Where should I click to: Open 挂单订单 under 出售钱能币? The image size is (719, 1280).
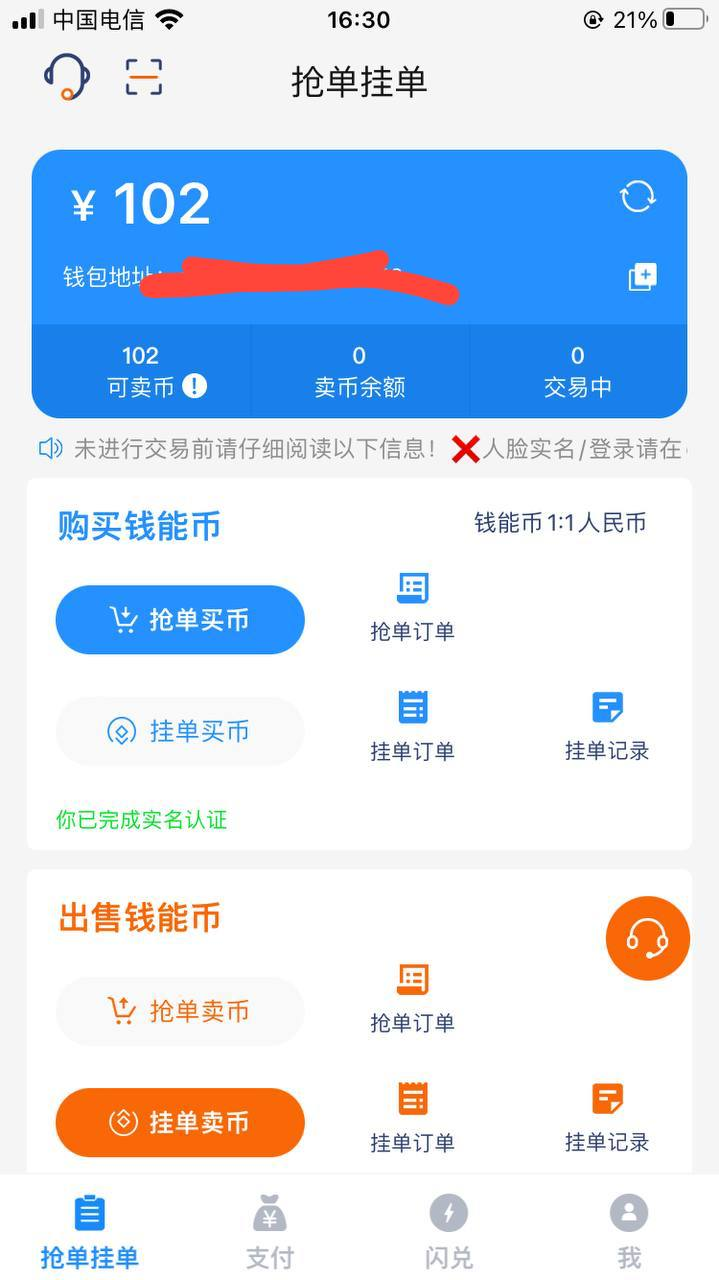click(412, 1116)
